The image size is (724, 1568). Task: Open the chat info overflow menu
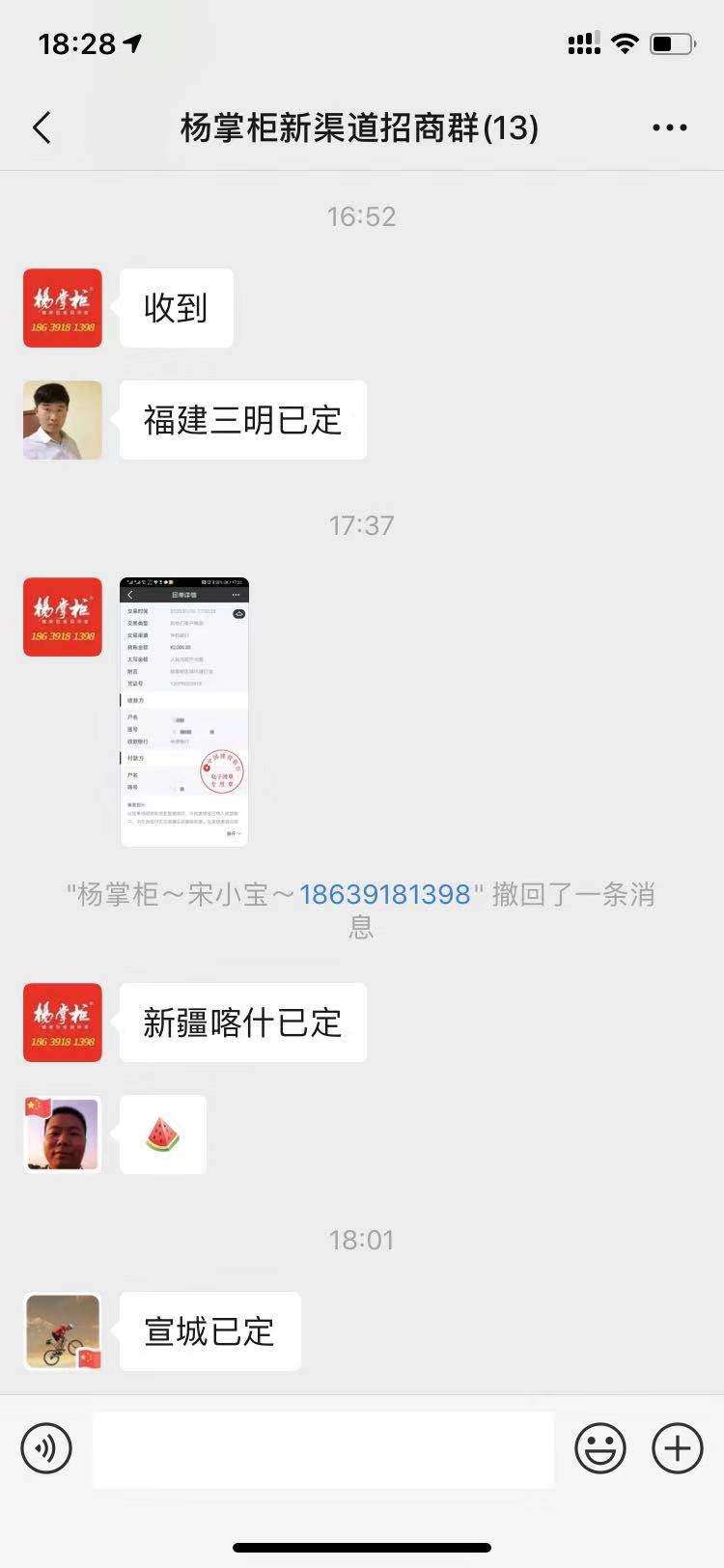pos(669,127)
